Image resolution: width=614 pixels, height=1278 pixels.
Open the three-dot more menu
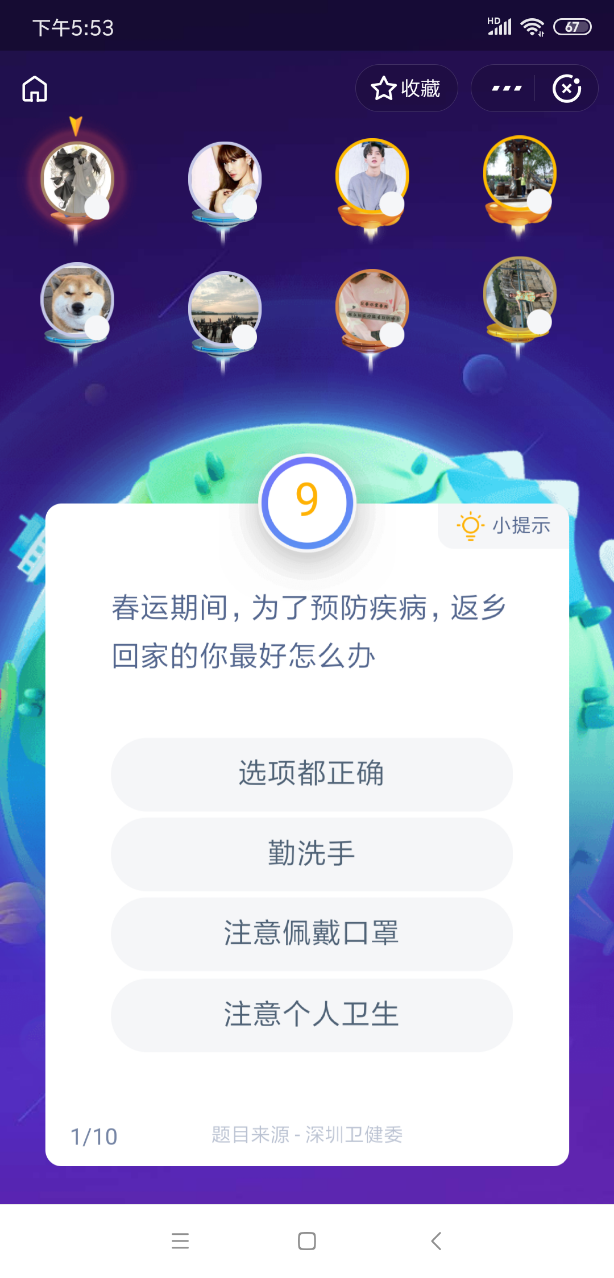click(x=507, y=89)
